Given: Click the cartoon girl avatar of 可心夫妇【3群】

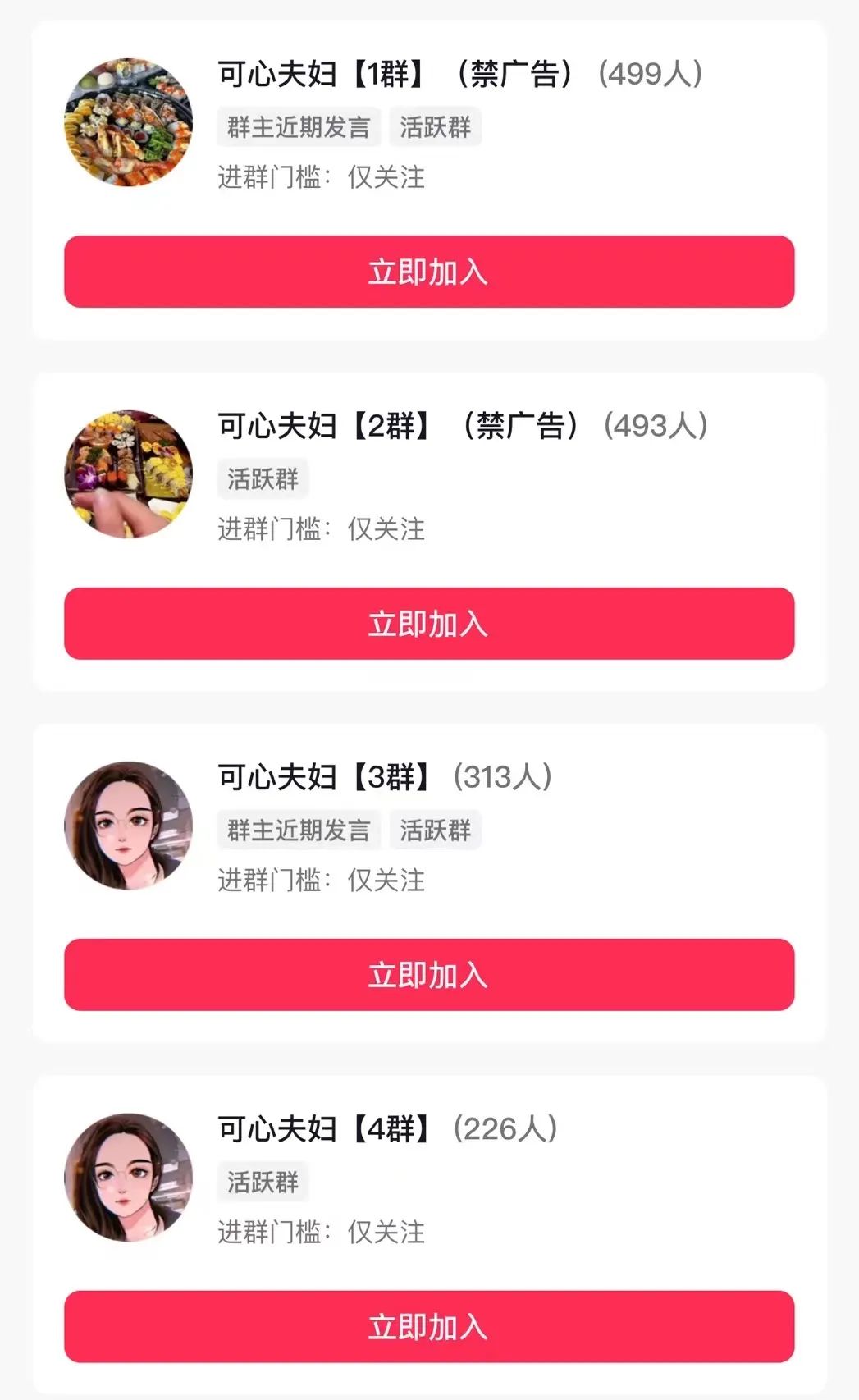Looking at the screenshot, I should [x=129, y=825].
